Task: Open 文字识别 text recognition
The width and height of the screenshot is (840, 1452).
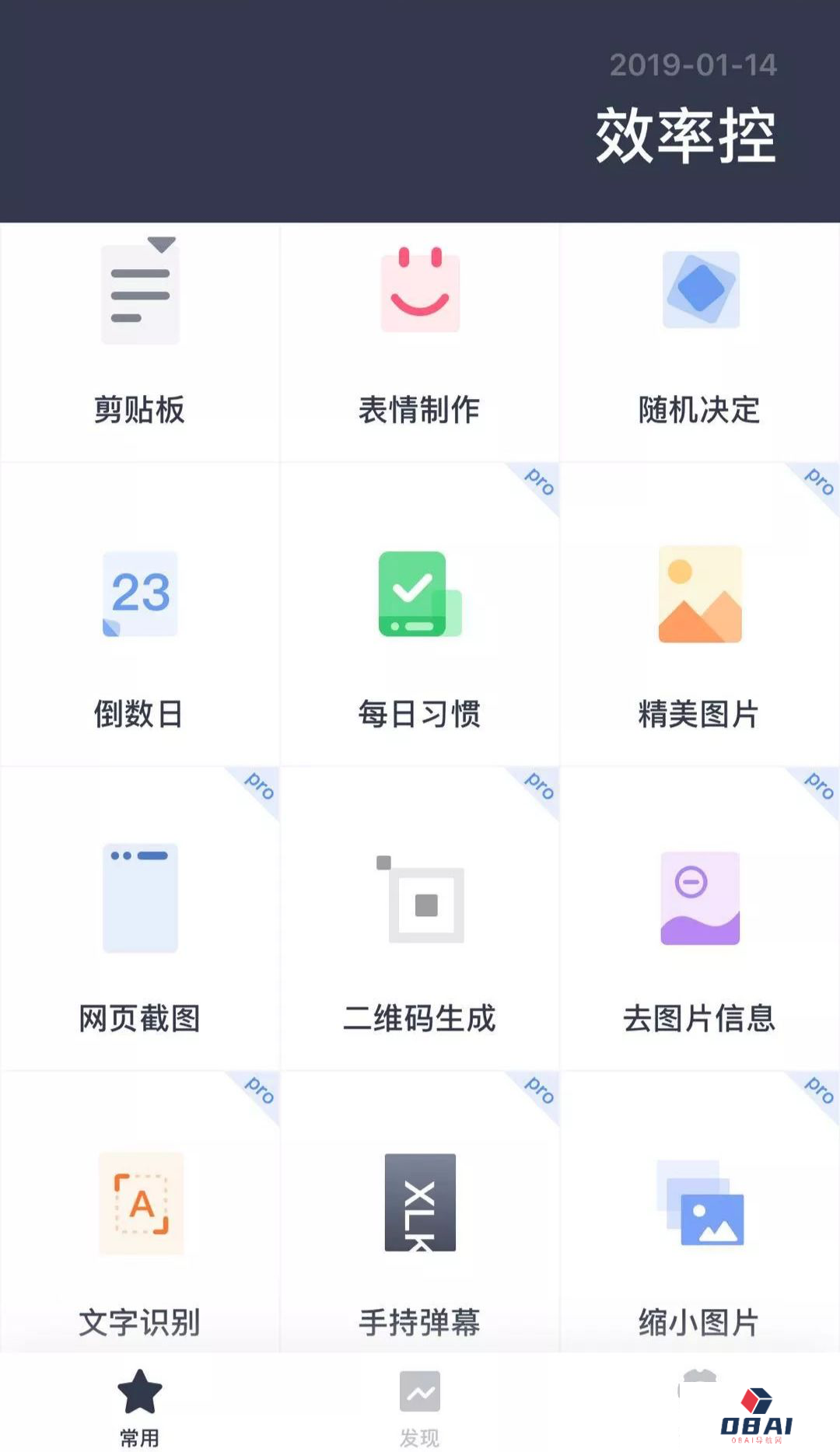Action: [x=140, y=1229]
